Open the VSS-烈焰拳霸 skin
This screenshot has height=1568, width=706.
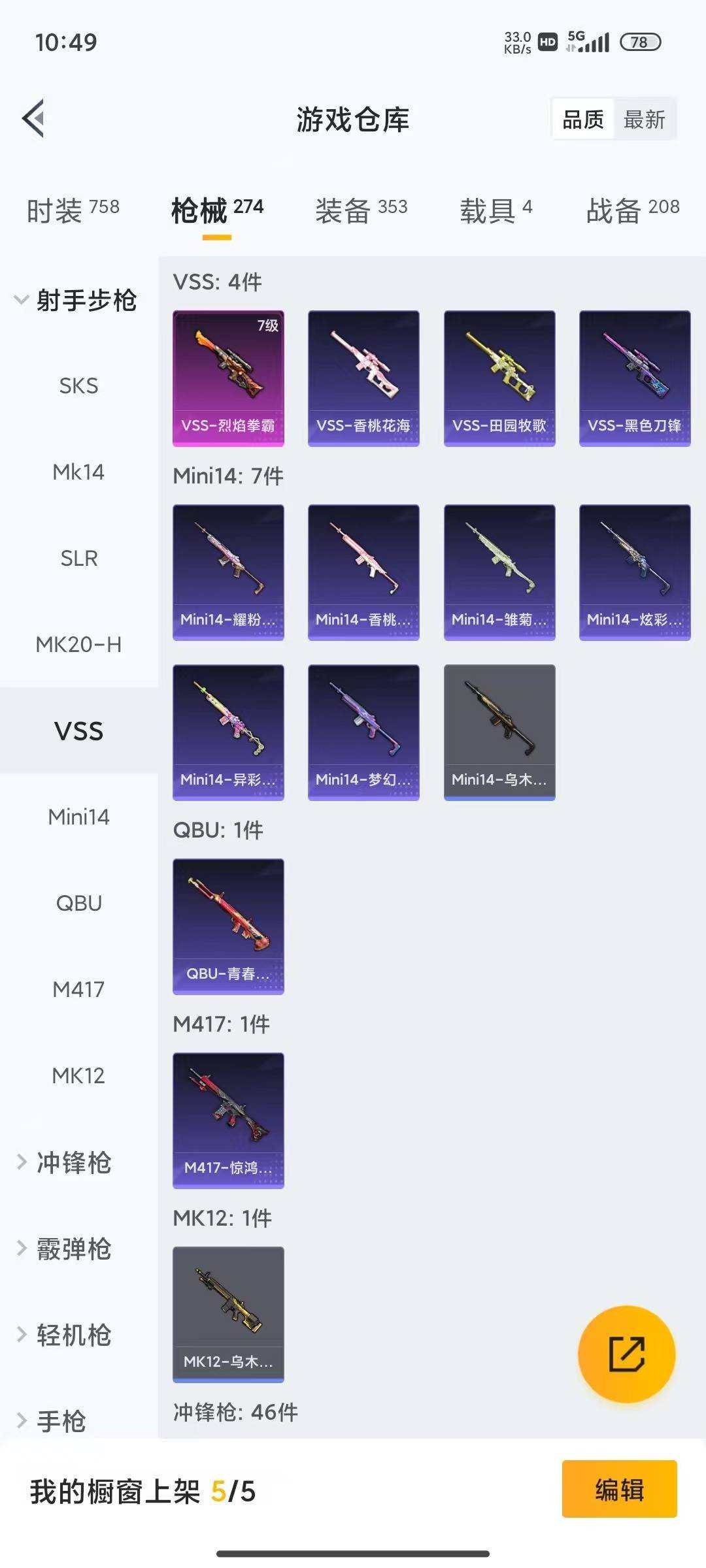coord(228,378)
